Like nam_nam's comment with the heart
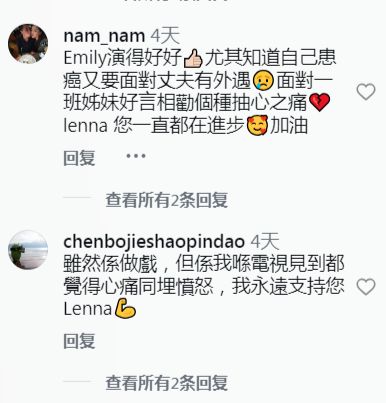The height and width of the screenshot is (403, 386). tap(366, 92)
